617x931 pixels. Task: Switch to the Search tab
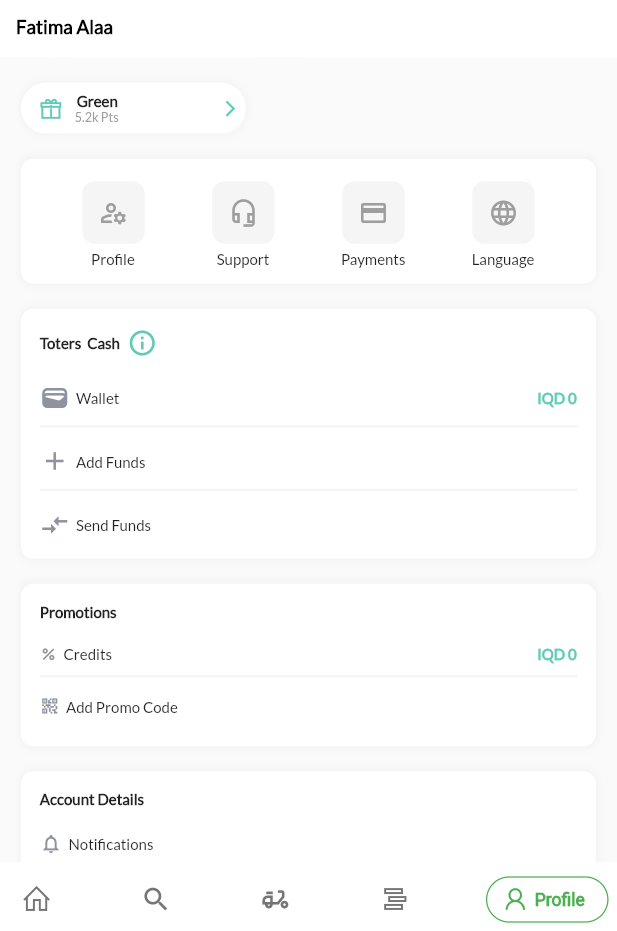point(155,899)
